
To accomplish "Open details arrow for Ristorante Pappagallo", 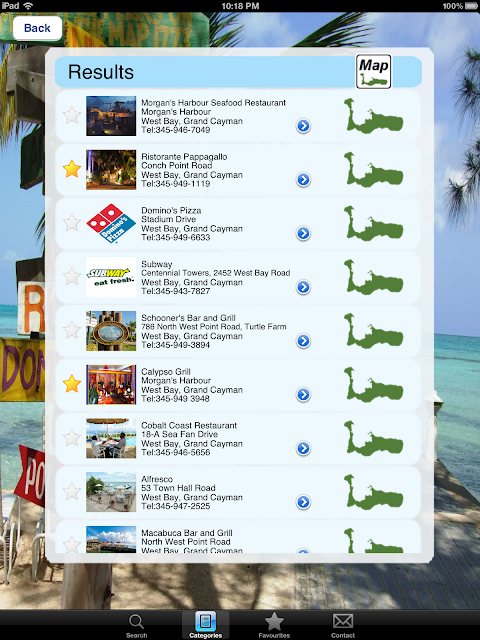I will [303, 179].
